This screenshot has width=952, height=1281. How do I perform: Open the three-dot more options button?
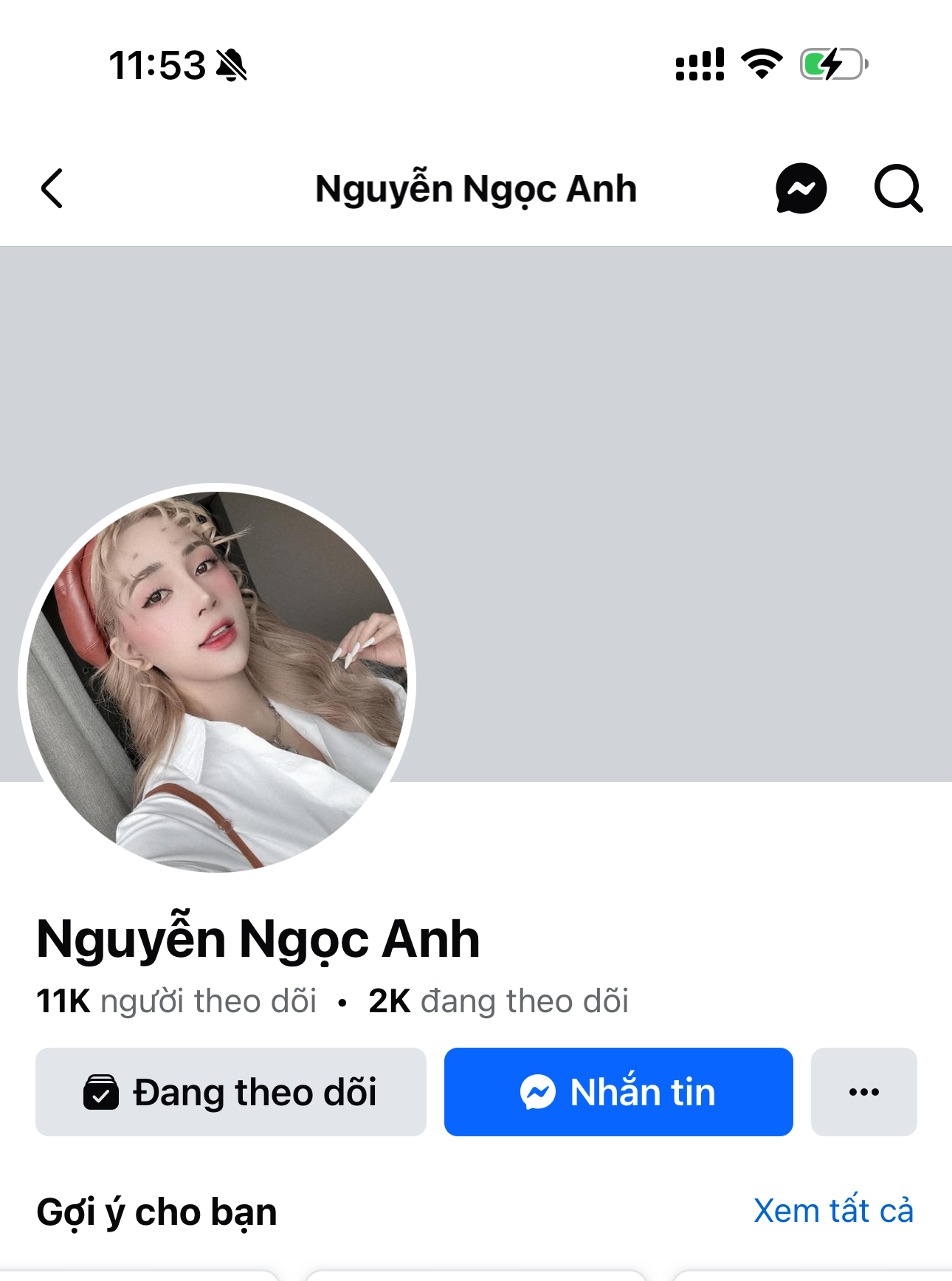863,1092
